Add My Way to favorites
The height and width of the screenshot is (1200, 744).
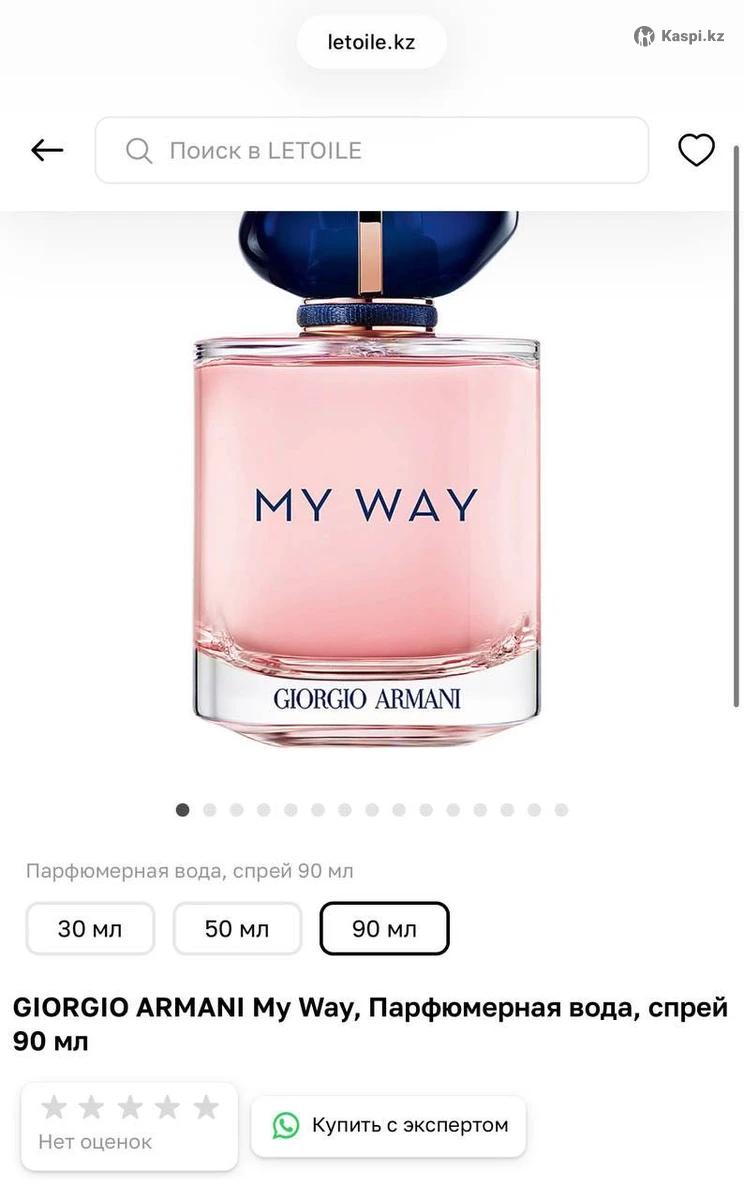click(x=696, y=150)
